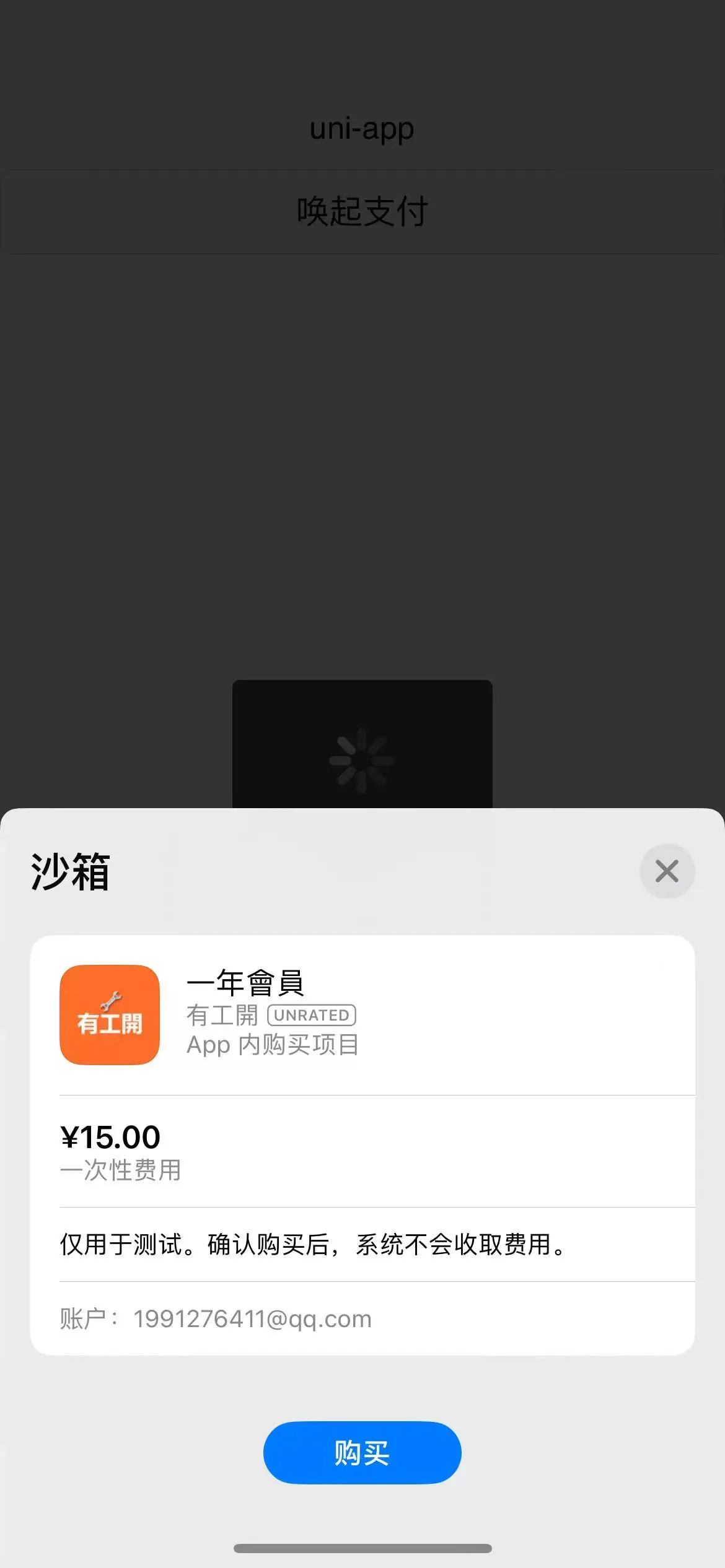Viewport: 725px width, 1568px height.
Task: Tap the 唤起支付 button
Action: 362,211
